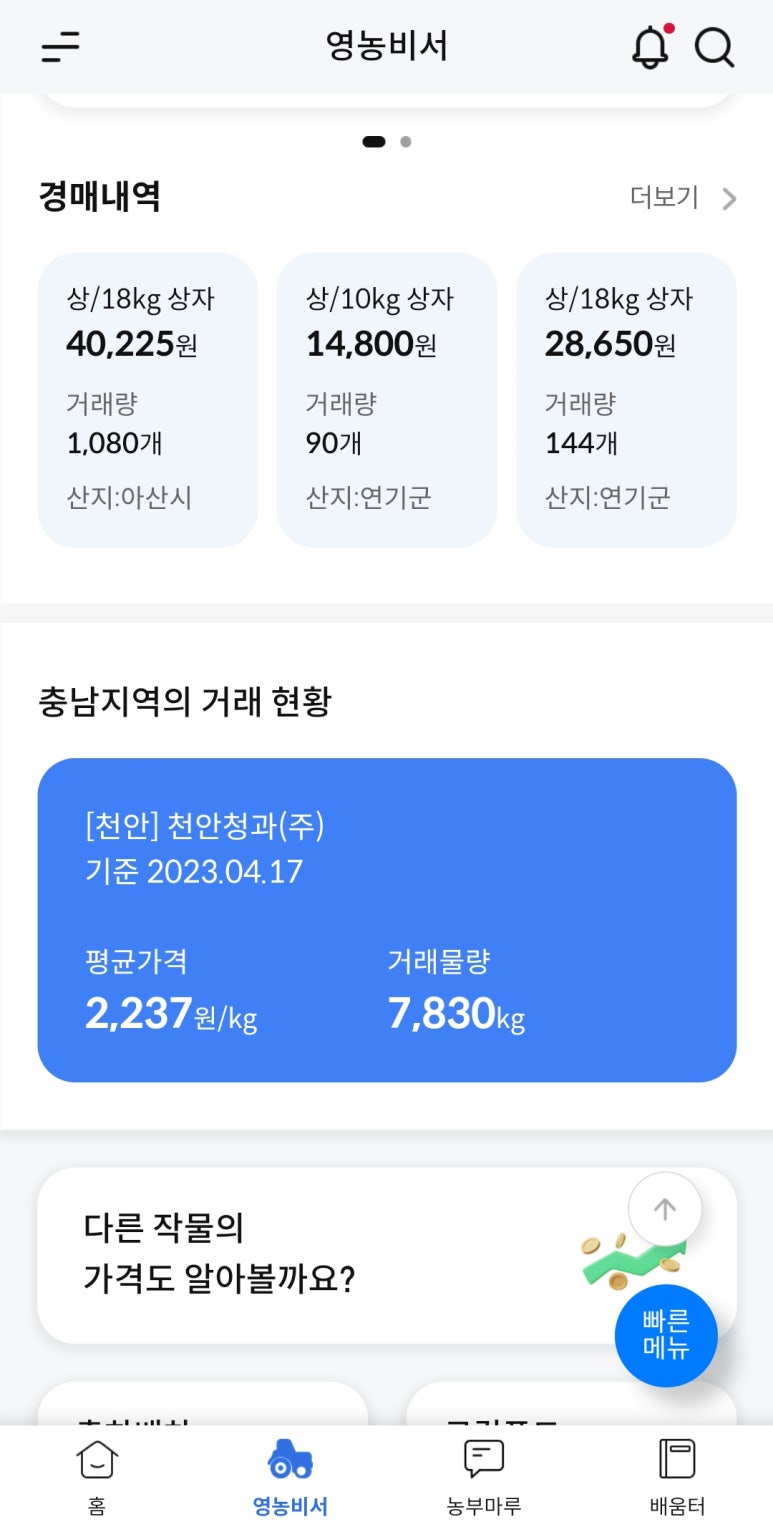Select the second carousel page dot
The image size is (773, 1527).
pos(405,142)
